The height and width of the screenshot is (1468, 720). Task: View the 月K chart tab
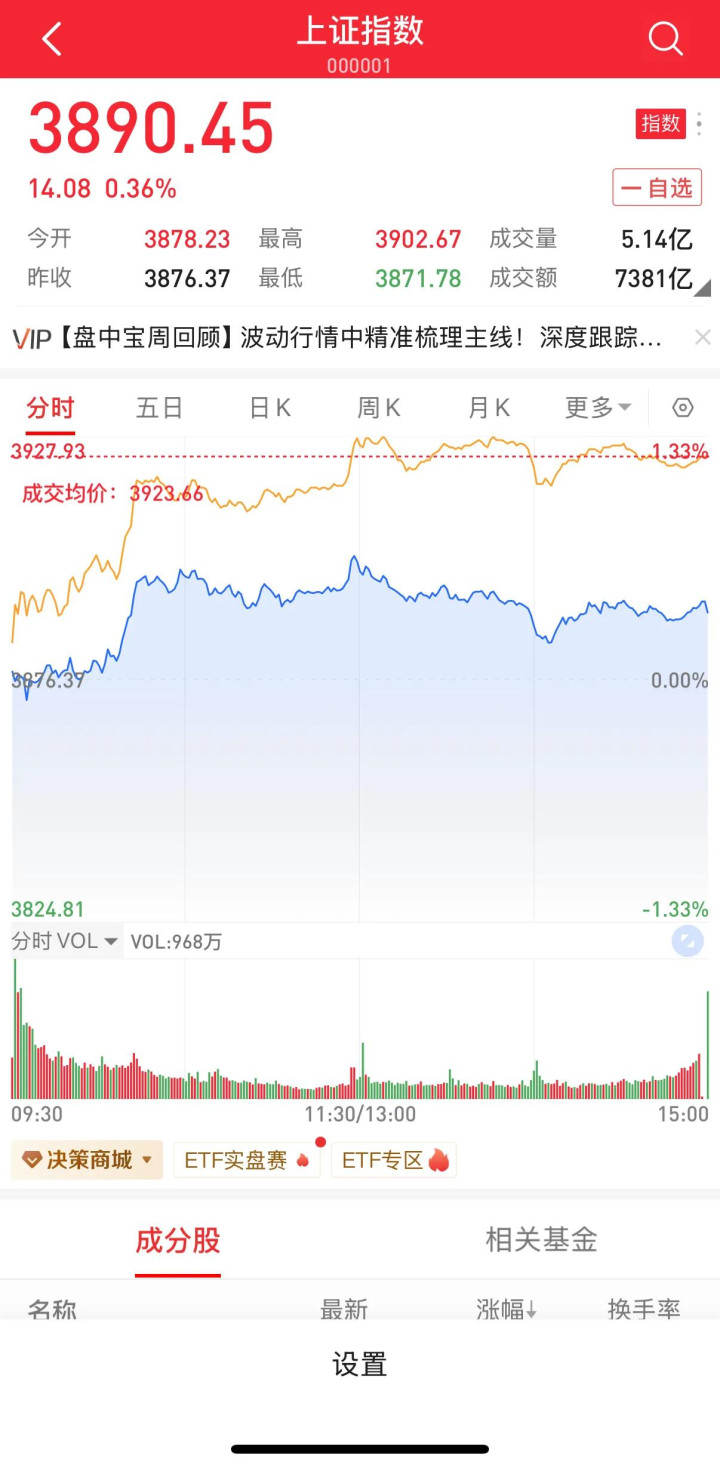pyautogui.click(x=489, y=407)
